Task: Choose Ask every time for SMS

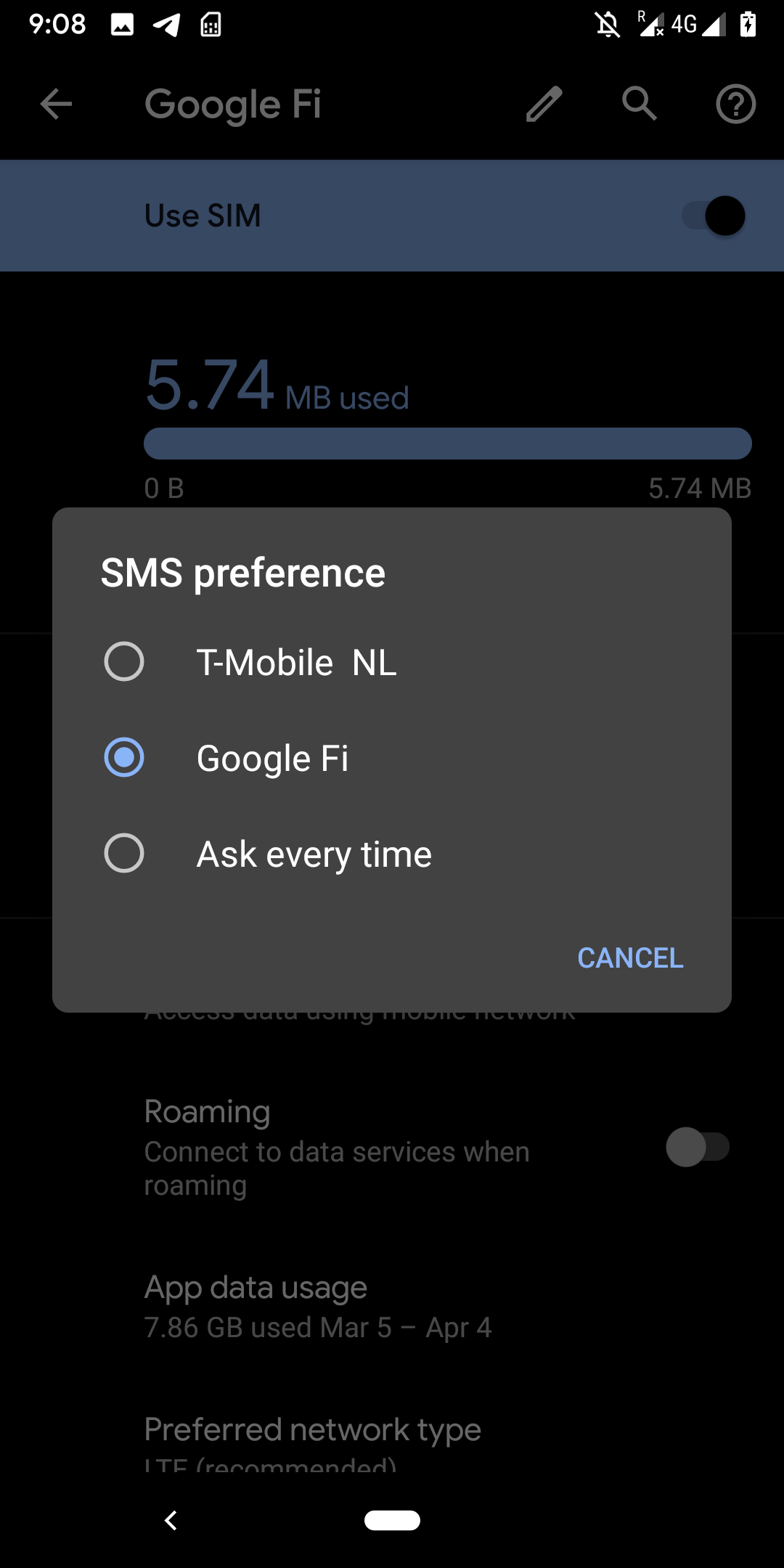Action: (124, 853)
